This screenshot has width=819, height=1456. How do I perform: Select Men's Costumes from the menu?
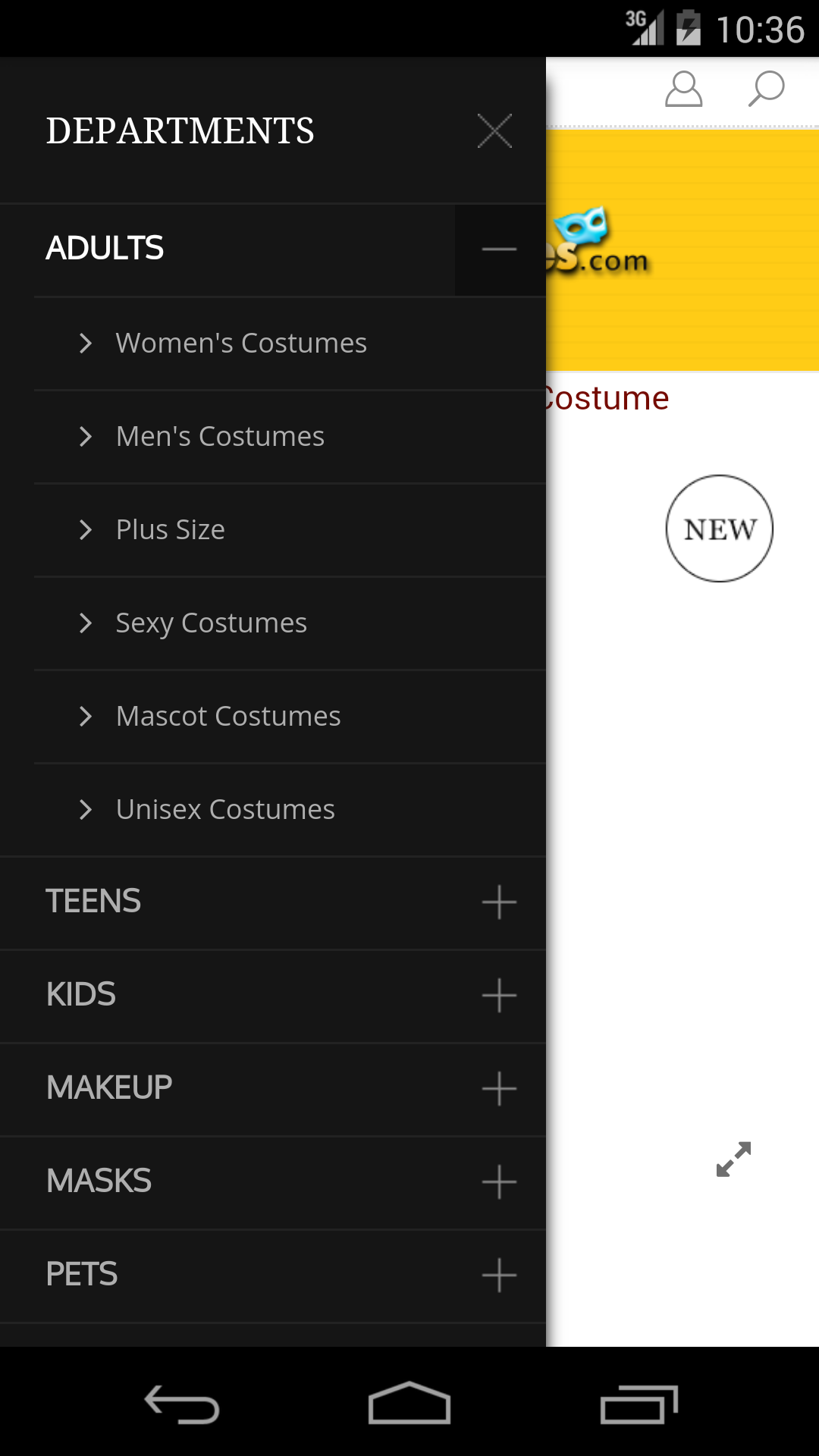220,436
